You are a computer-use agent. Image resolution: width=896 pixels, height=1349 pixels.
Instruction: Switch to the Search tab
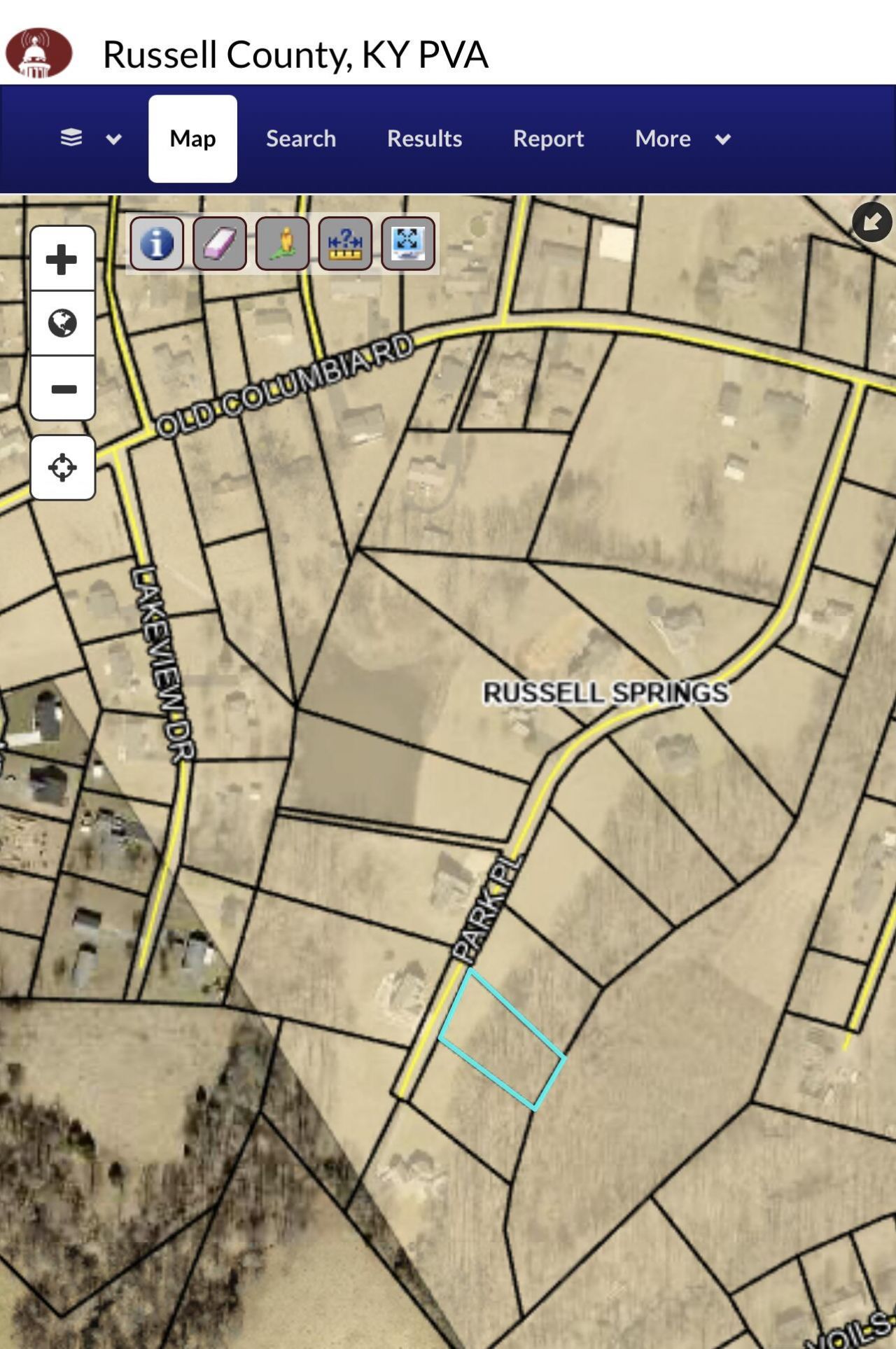pyautogui.click(x=301, y=139)
